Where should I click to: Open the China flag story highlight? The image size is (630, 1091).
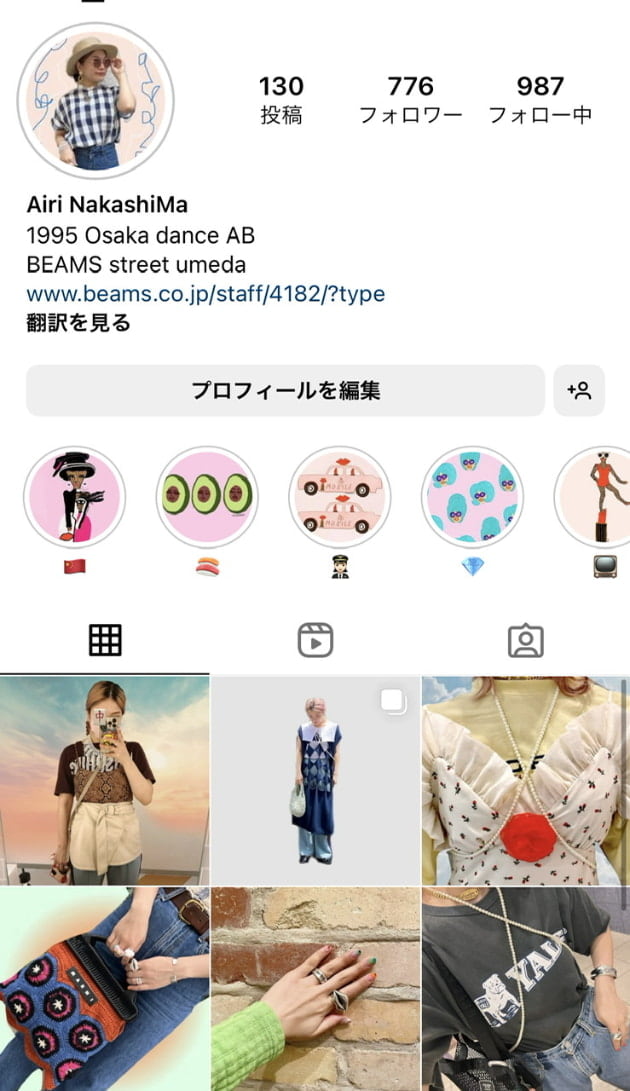pyautogui.click(x=74, y=497)
